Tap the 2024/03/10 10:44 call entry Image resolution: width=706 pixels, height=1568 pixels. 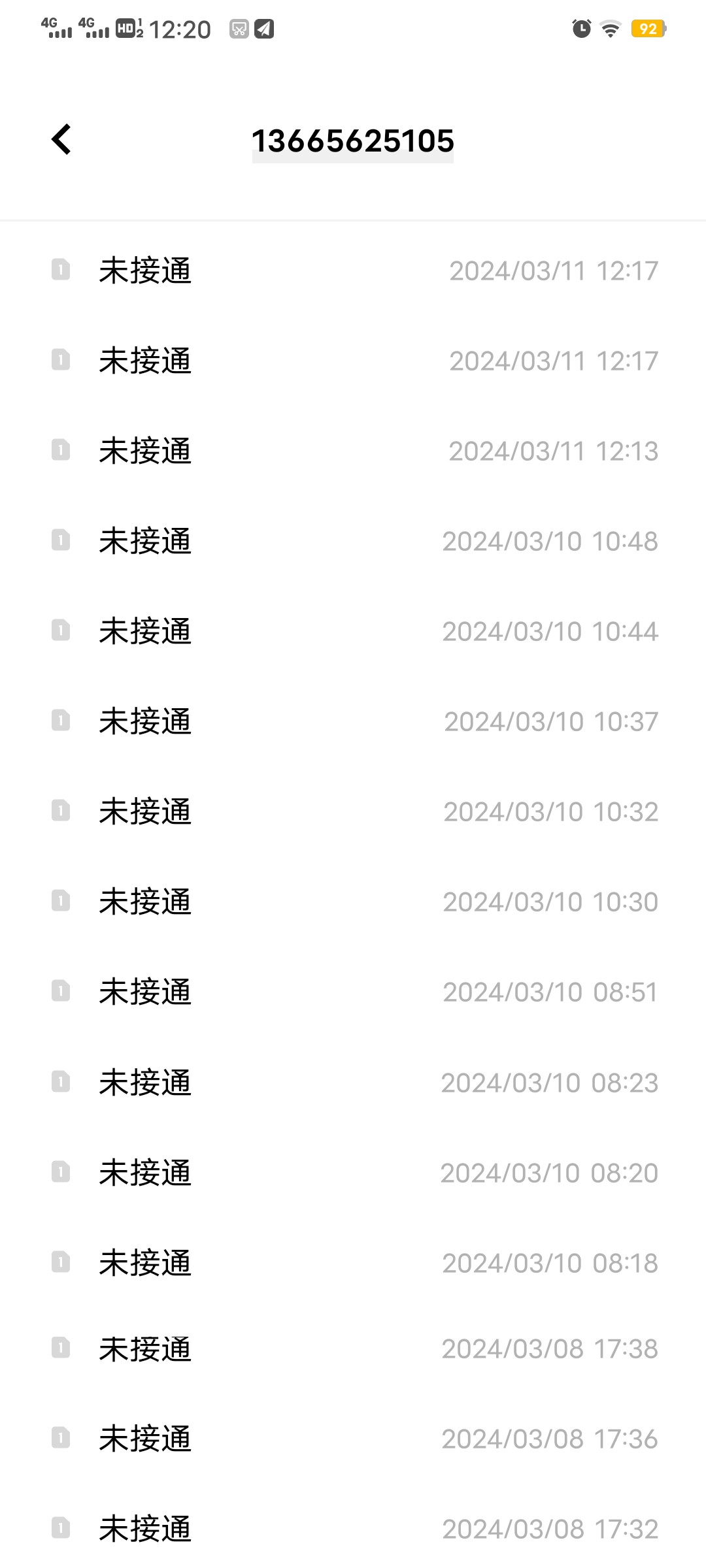pos(353,631)
